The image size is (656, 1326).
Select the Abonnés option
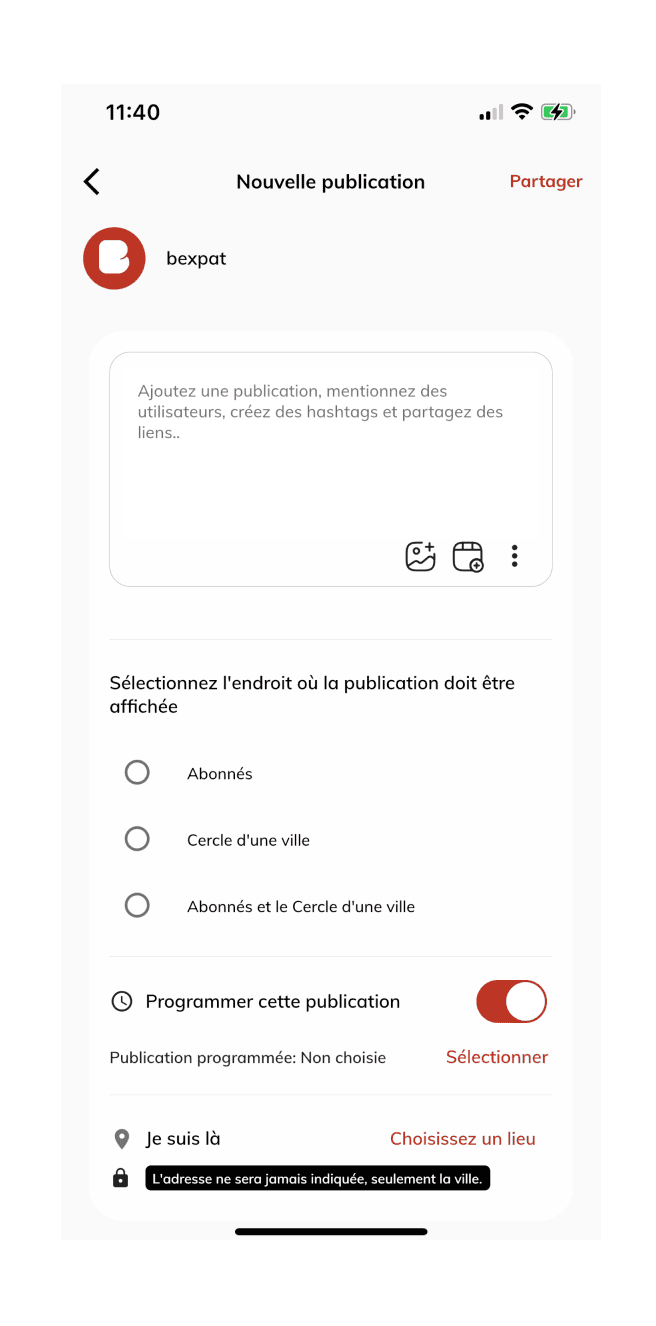click(x=137, y=773)
